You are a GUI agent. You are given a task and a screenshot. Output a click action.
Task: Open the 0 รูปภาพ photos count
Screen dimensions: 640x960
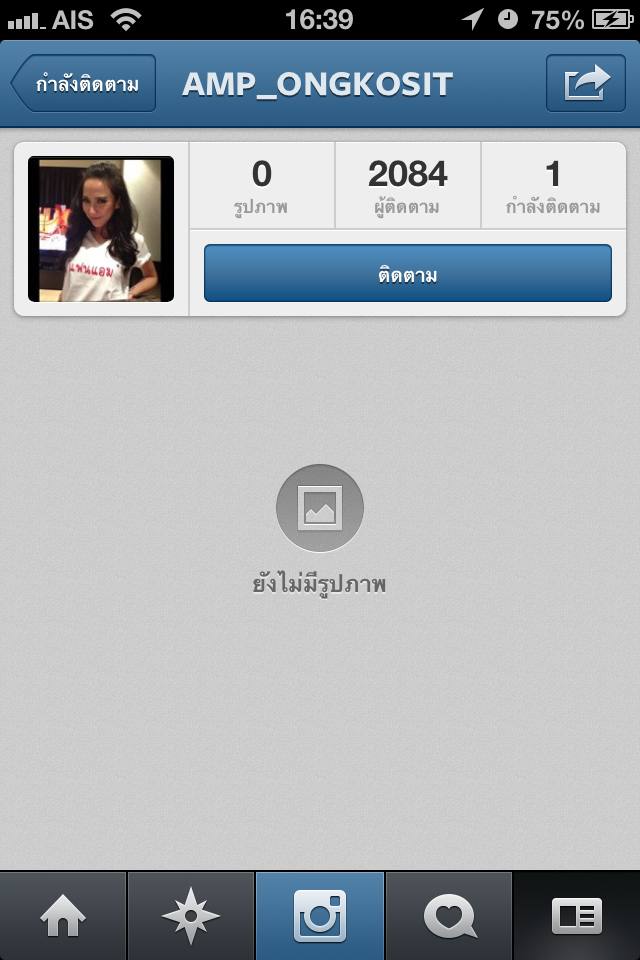261,187
